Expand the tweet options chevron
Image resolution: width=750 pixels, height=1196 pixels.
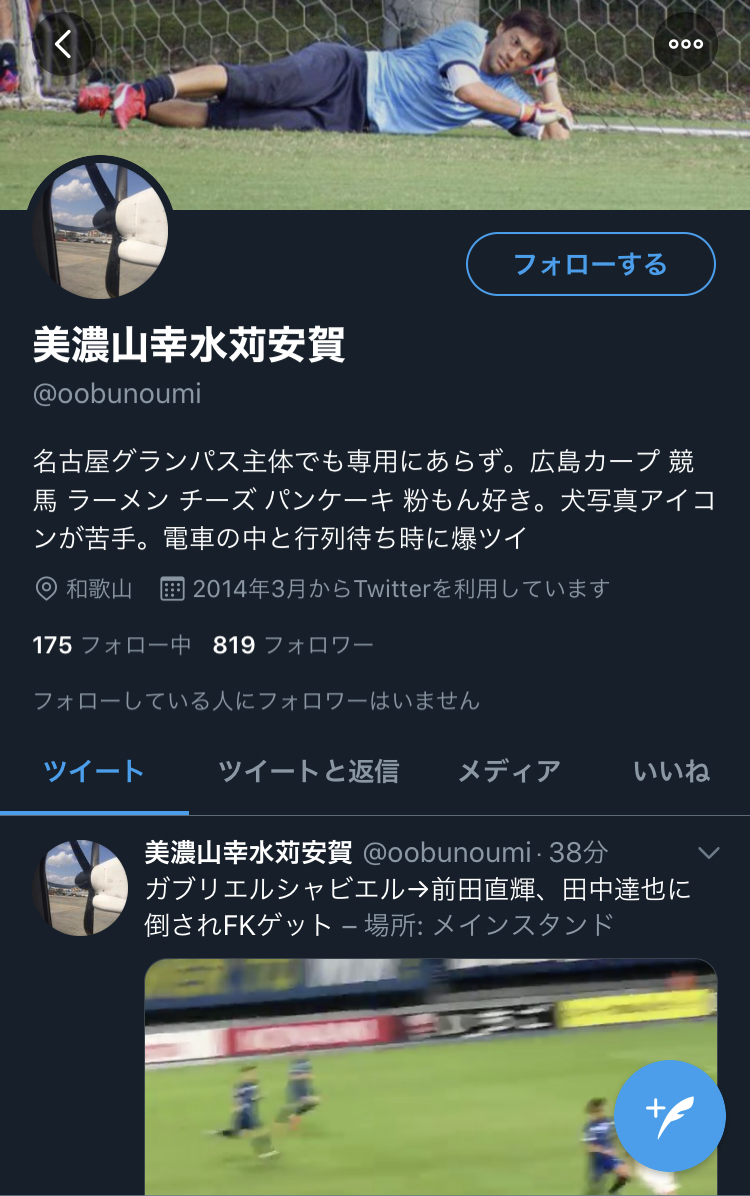pos(708,853)
